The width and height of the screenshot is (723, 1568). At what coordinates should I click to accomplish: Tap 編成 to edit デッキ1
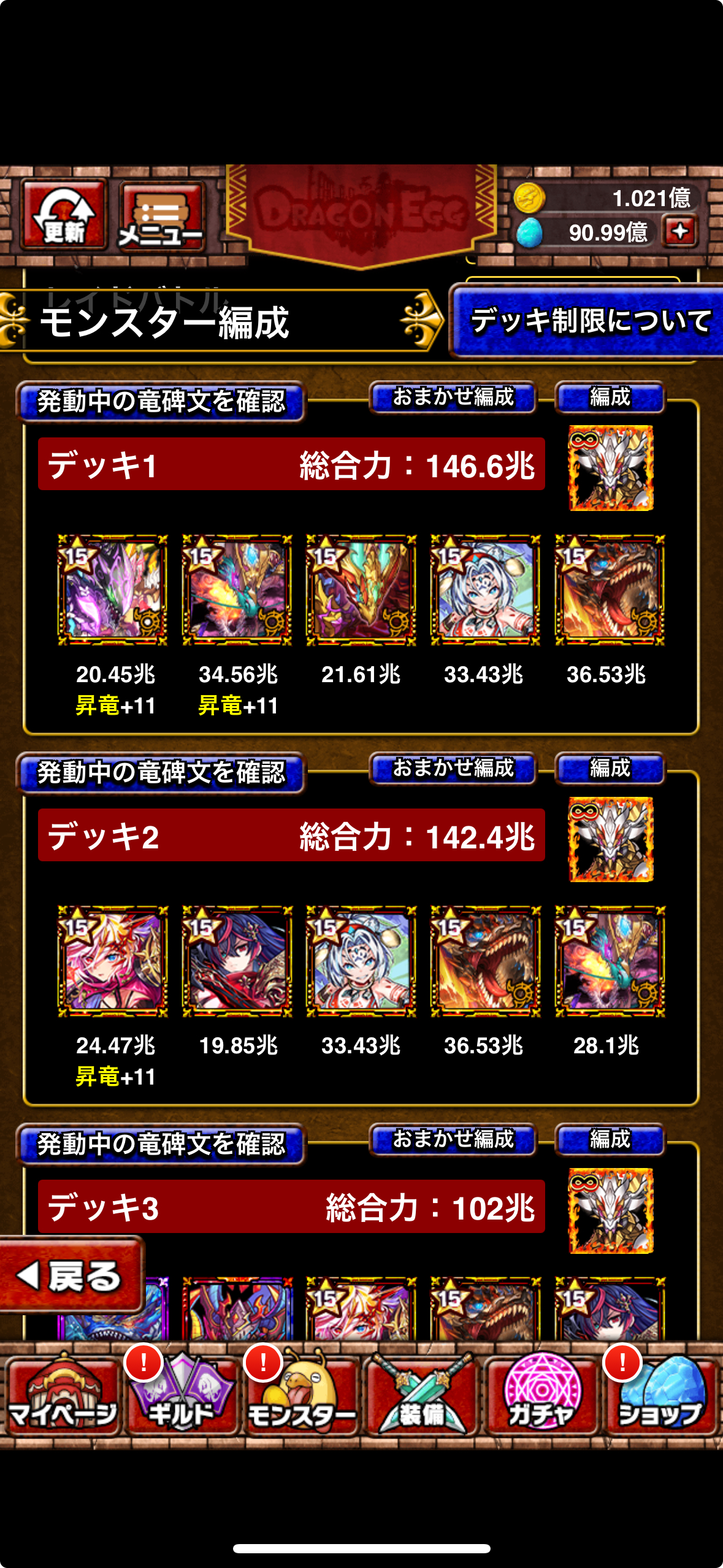[x=610, y=398]
